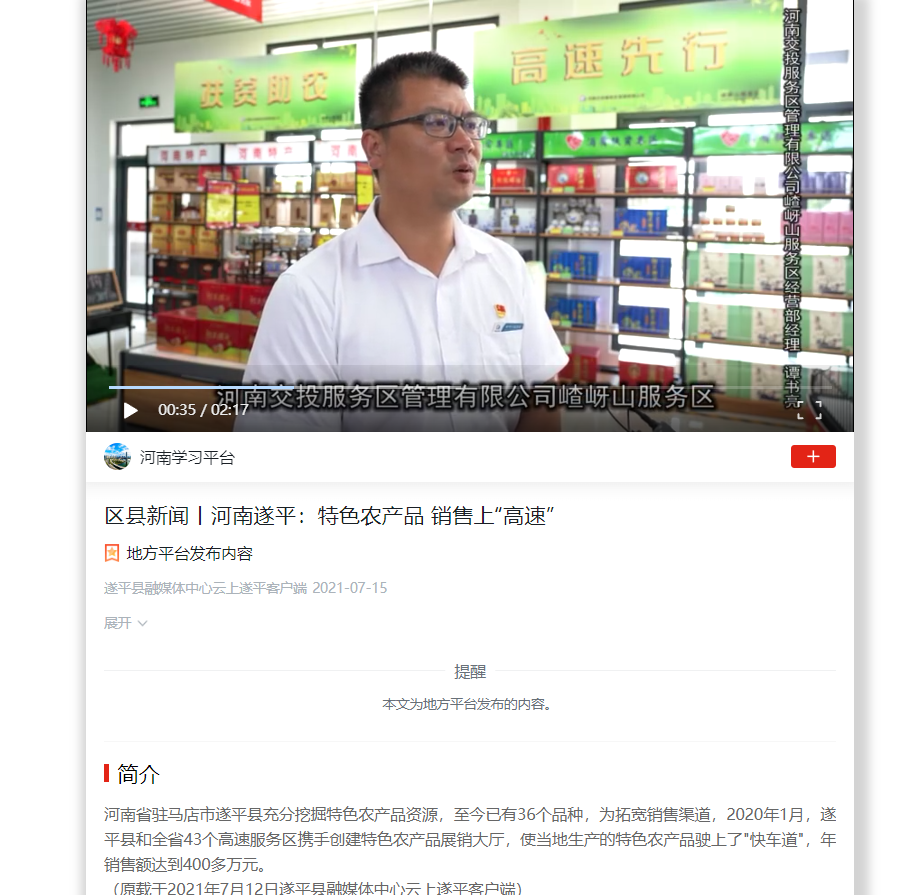Play the paused video
This screenshot has height=895, width=909.
click(131, 410)
